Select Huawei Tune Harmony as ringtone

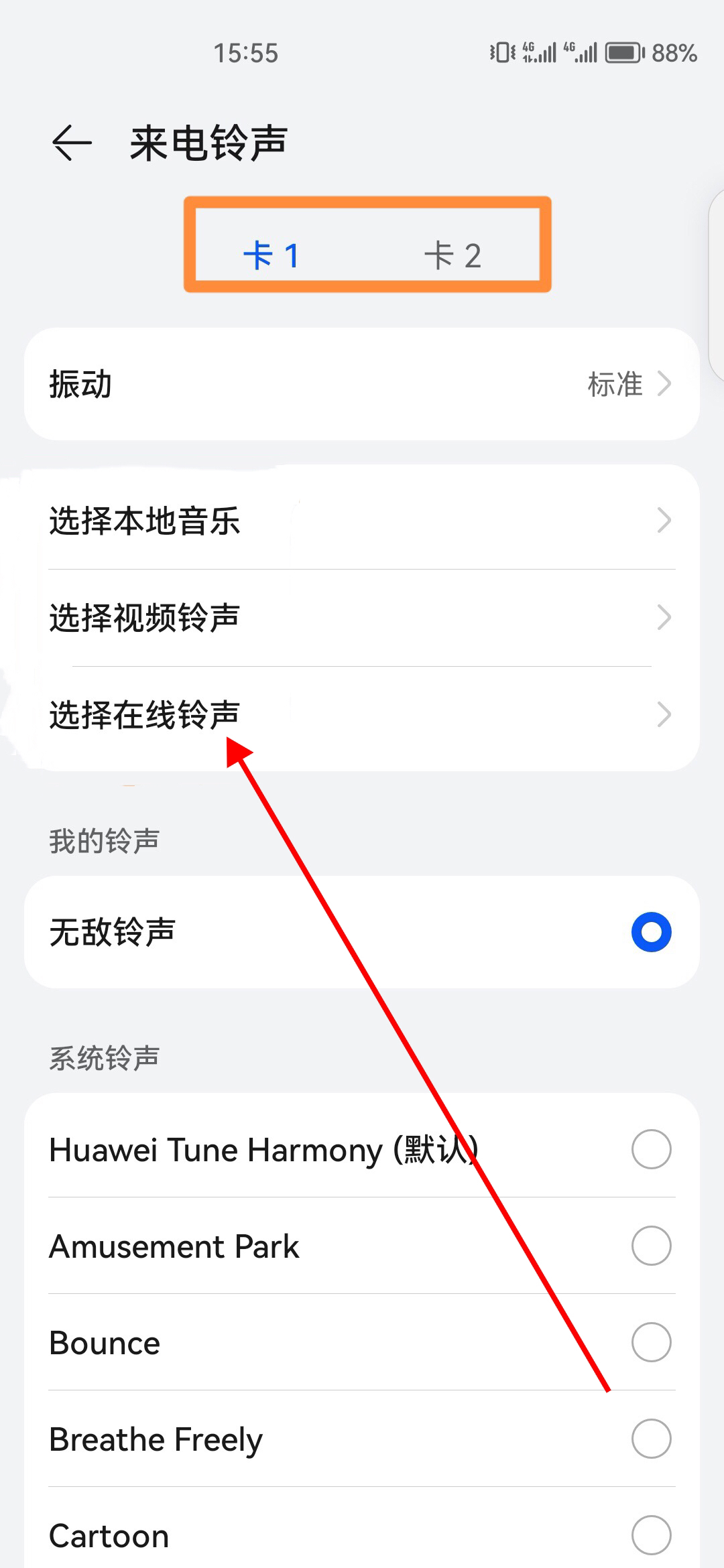pos(651,1149)
